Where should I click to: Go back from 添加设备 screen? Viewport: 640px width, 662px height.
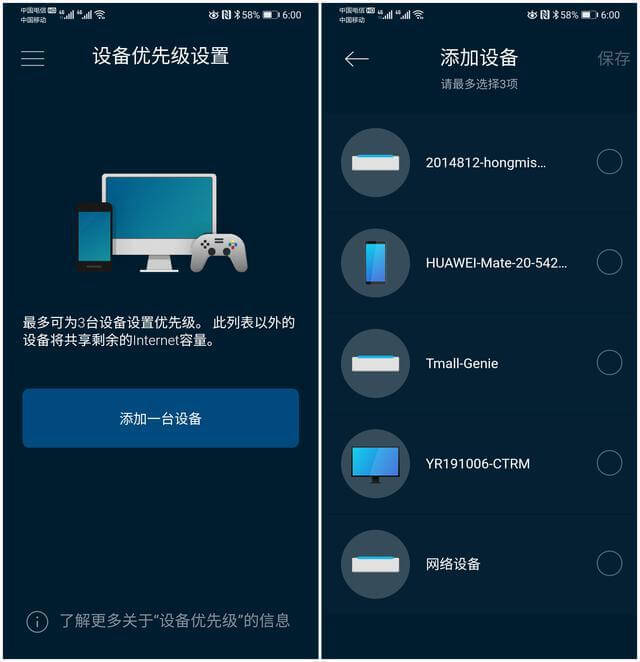coord(356,59)
